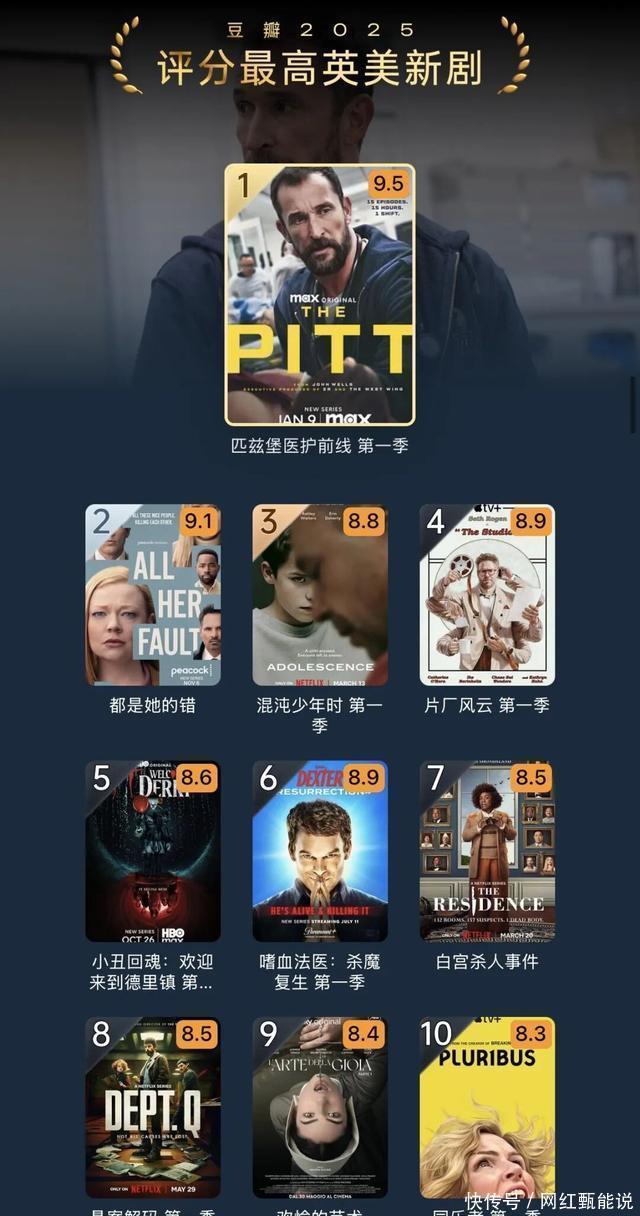Open the Dept. Q poster card

click(x=152, y=1108)
